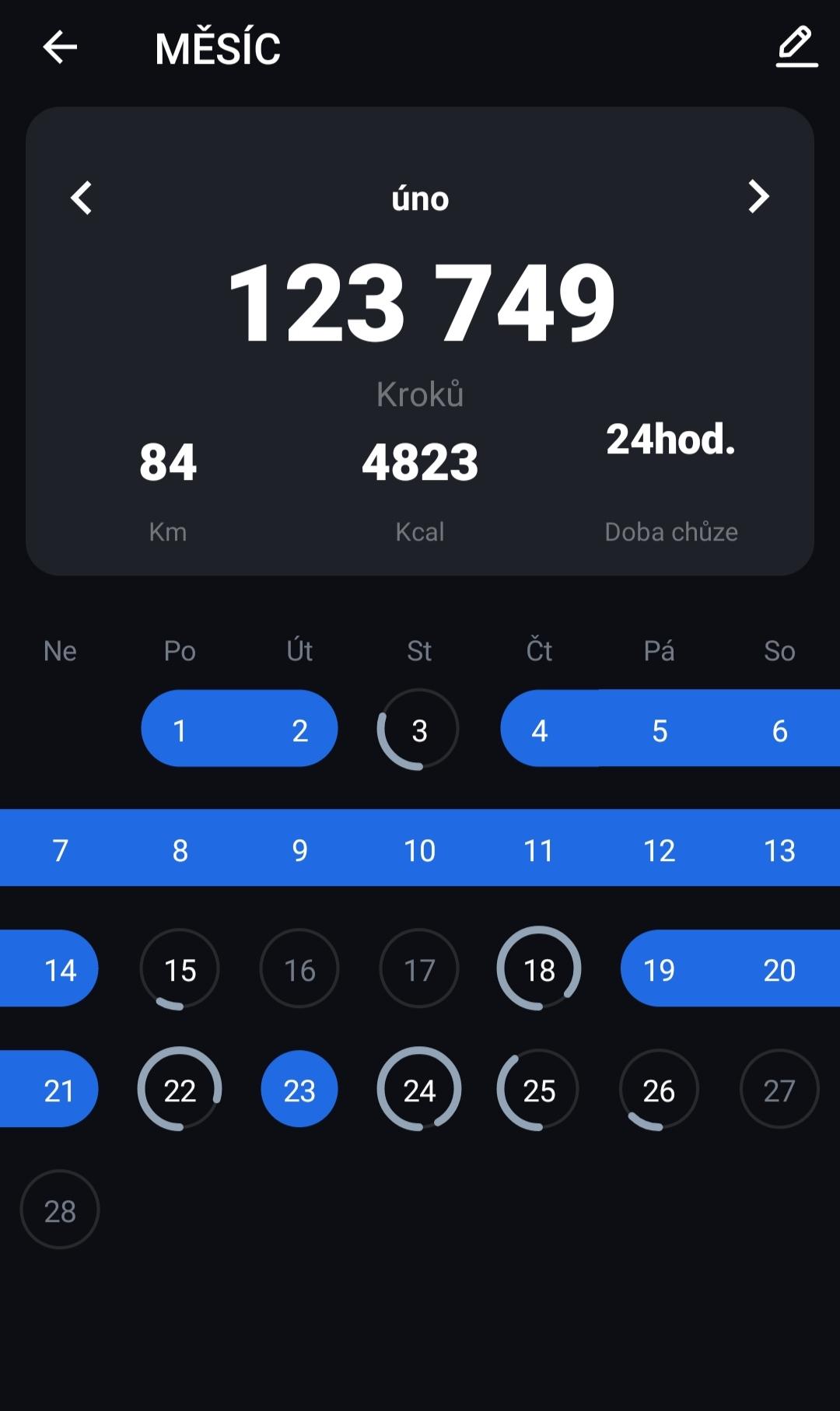Screen dimensions: 840x1411
Task: Select day 1 in the calendar
Action: click(x=180, y=730)
